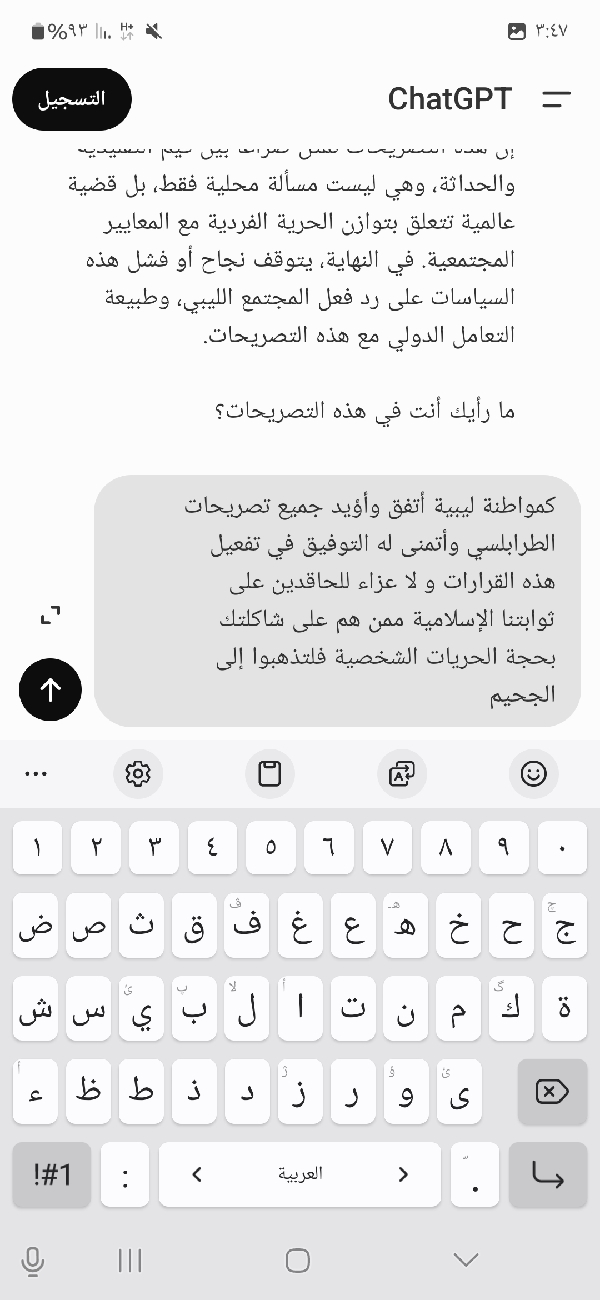Start voice input with the microphone
Screen dimensions: 600x1300
pyautogui.click(x=32, y=1260)
